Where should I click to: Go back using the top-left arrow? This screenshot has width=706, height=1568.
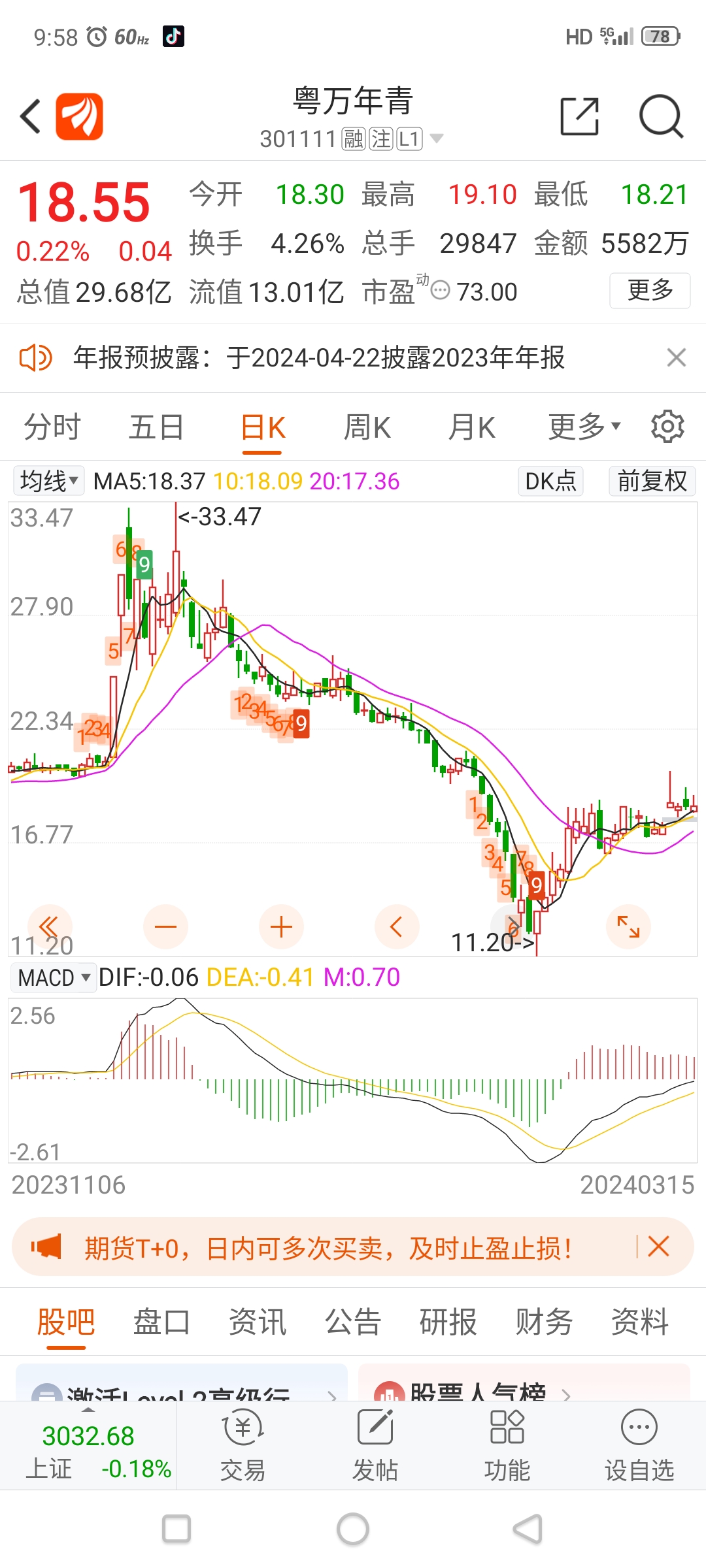30,116
